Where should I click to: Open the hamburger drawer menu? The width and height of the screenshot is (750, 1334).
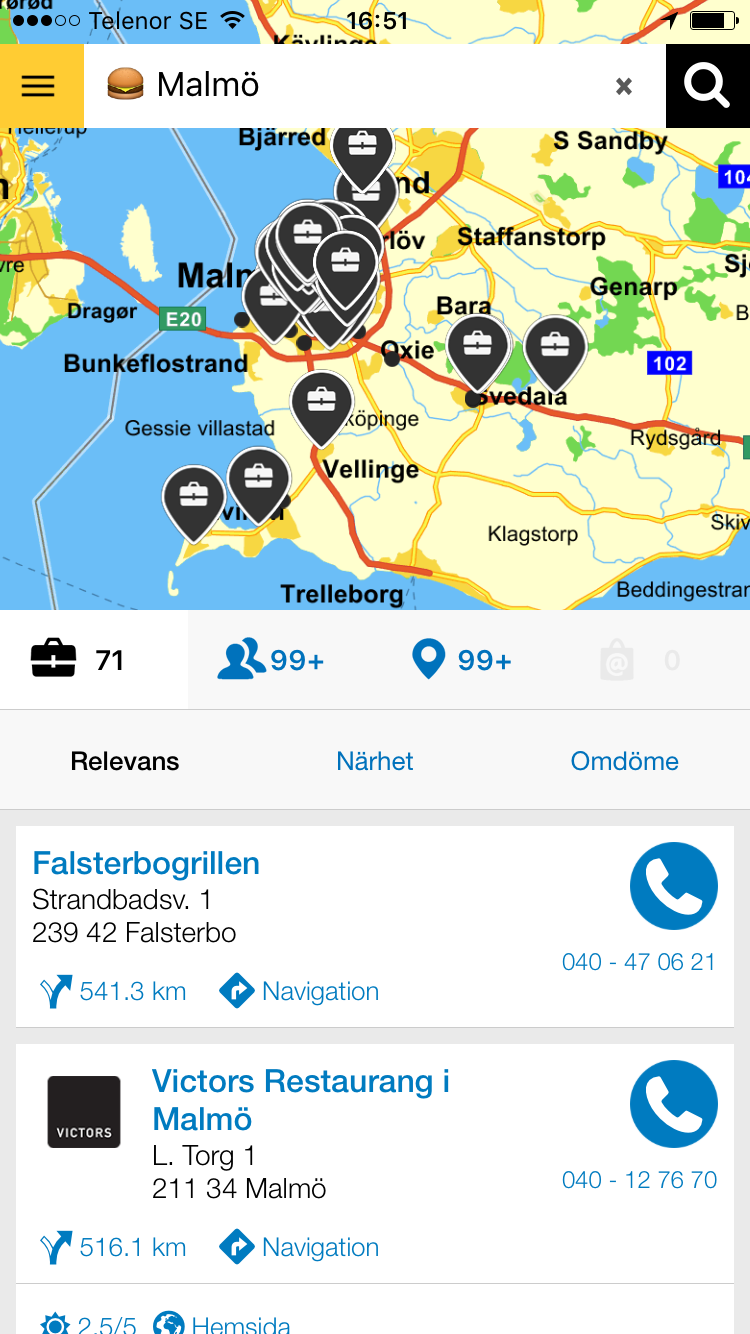[x=40, y=86]
